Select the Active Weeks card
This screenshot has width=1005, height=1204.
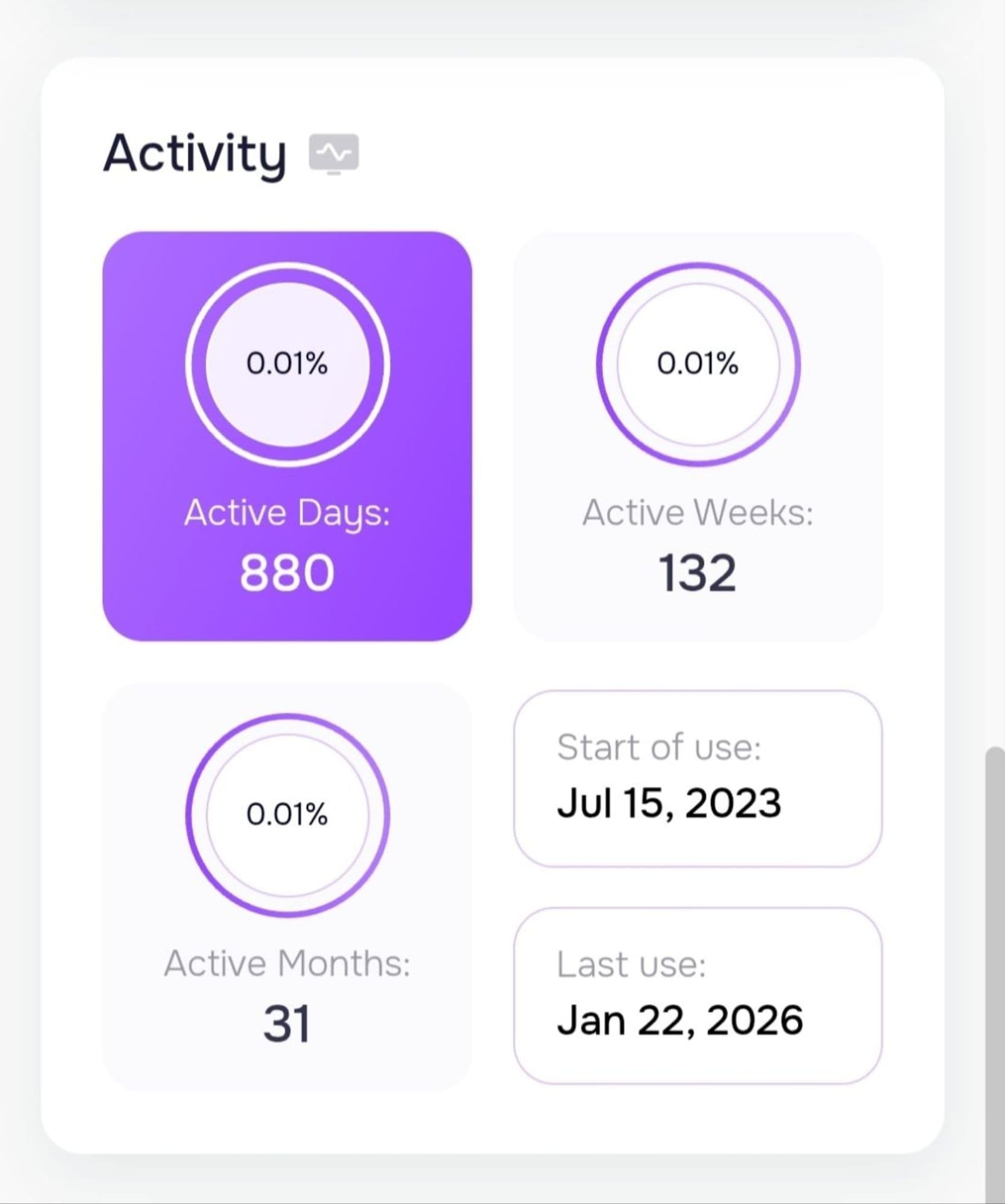697,436
